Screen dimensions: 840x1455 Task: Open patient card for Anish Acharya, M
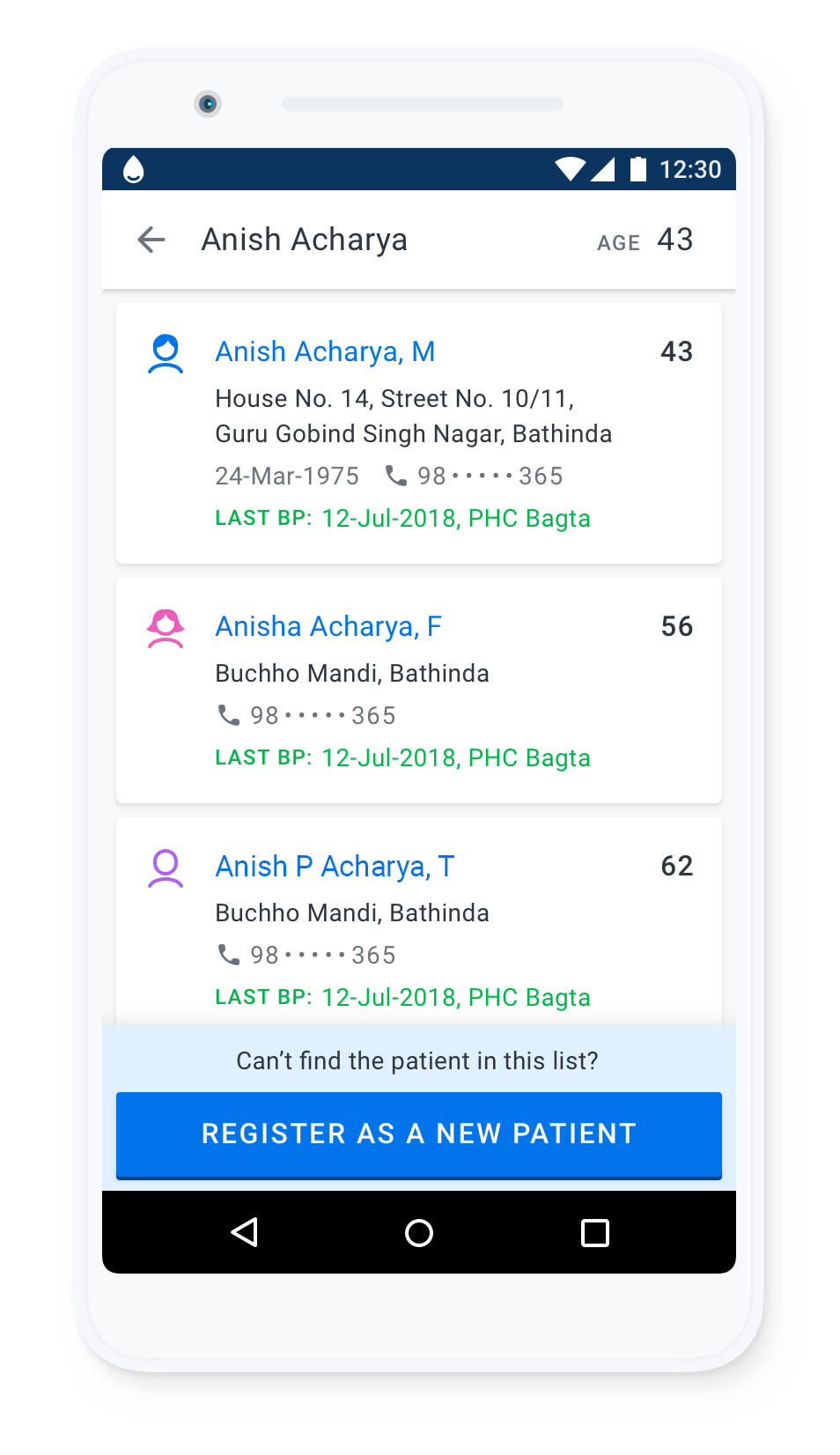[x=418, y=432]
